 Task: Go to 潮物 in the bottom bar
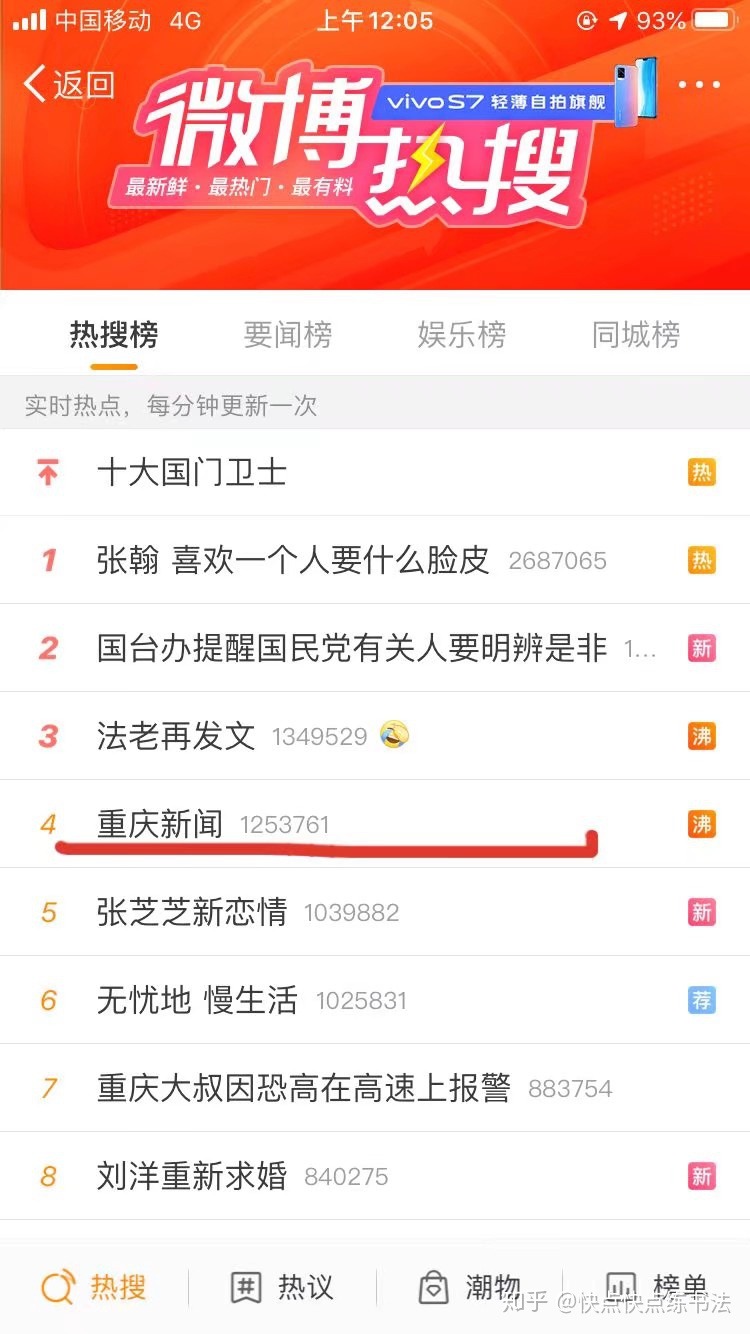coord(469,1287)
